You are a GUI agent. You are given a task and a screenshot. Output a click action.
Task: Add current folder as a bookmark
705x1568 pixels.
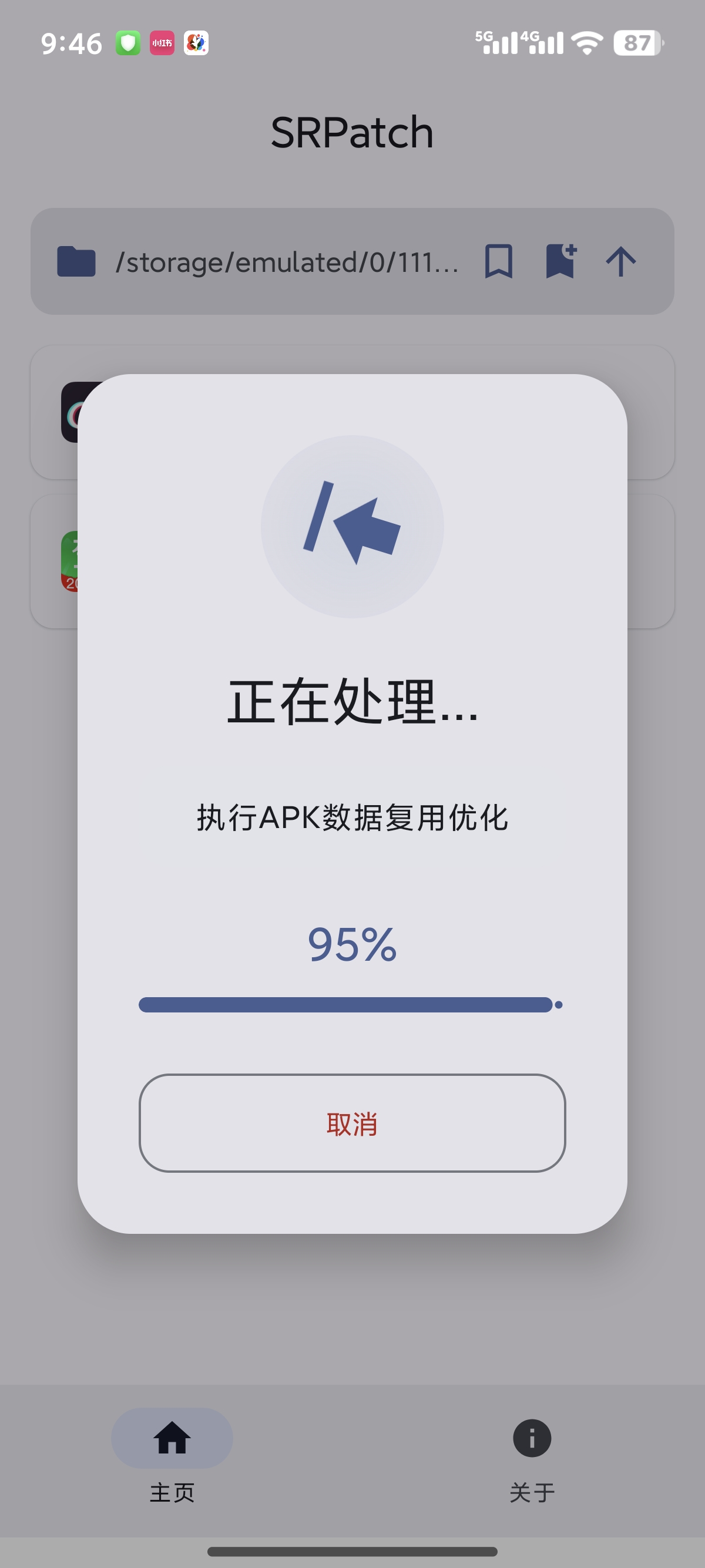point(560,262)
